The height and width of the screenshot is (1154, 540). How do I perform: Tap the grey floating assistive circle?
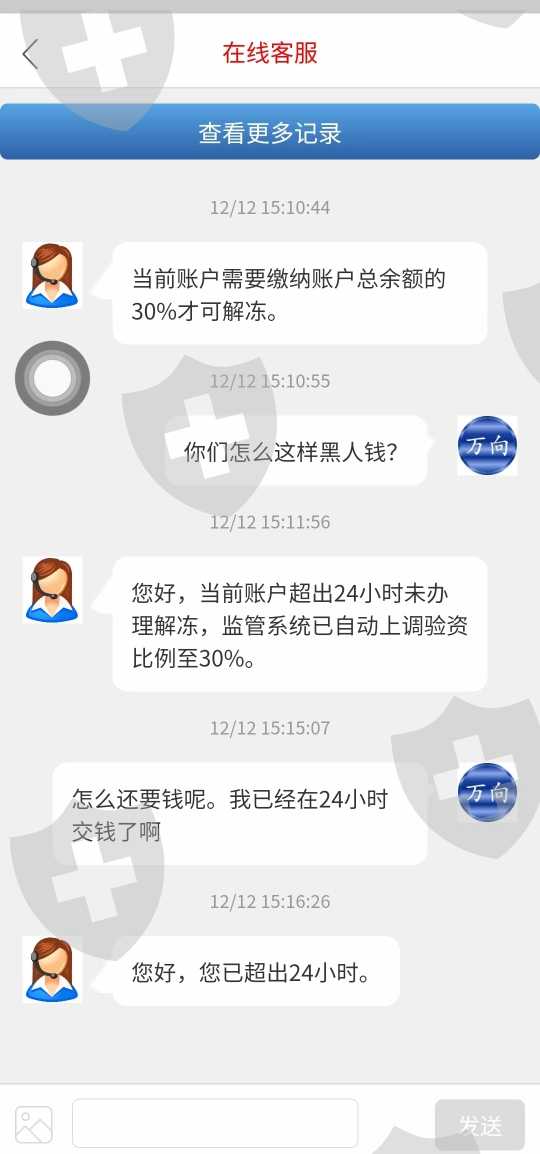[52, 378]
